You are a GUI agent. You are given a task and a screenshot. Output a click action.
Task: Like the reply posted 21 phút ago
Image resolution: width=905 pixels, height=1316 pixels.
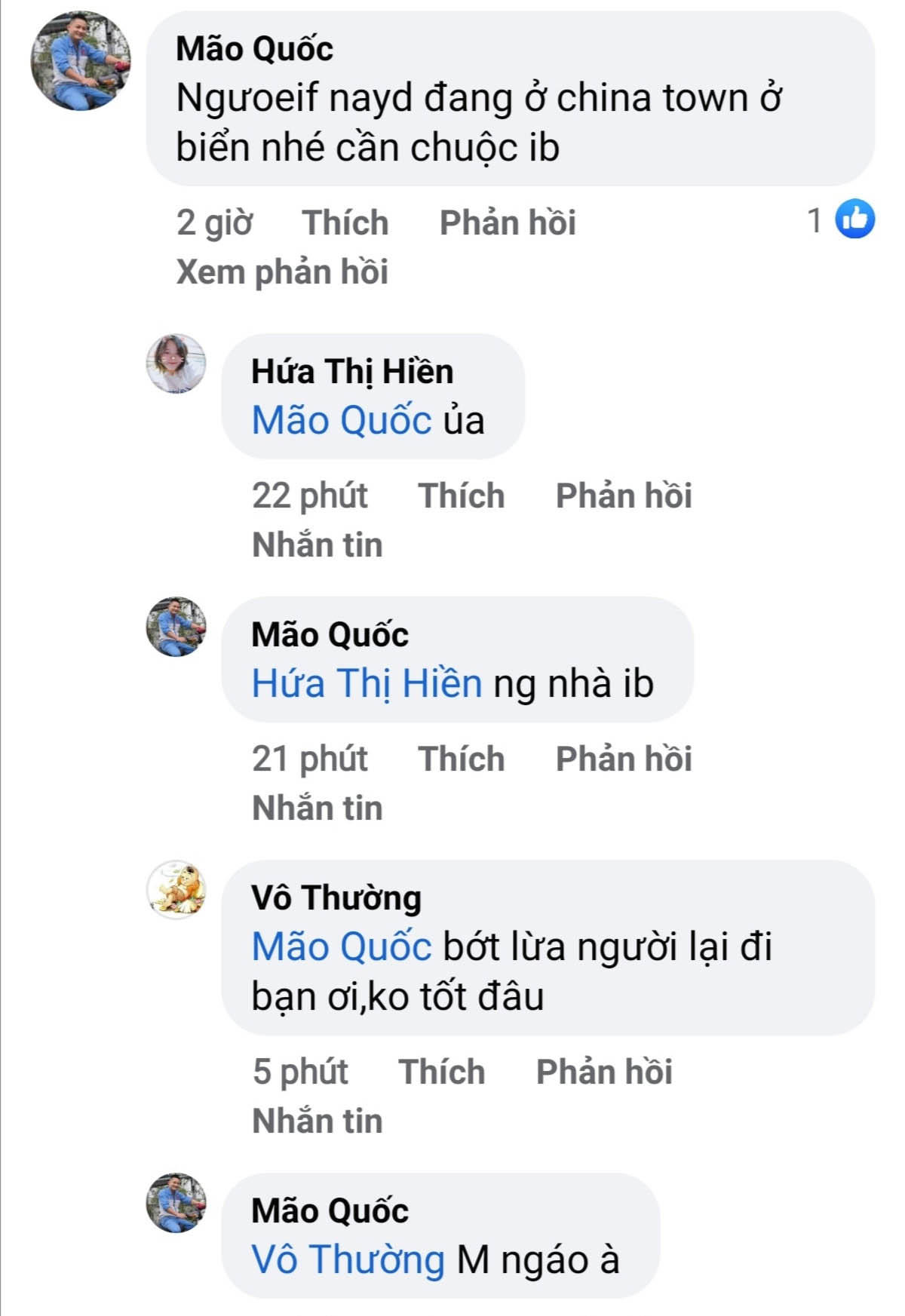pos(461,759)
